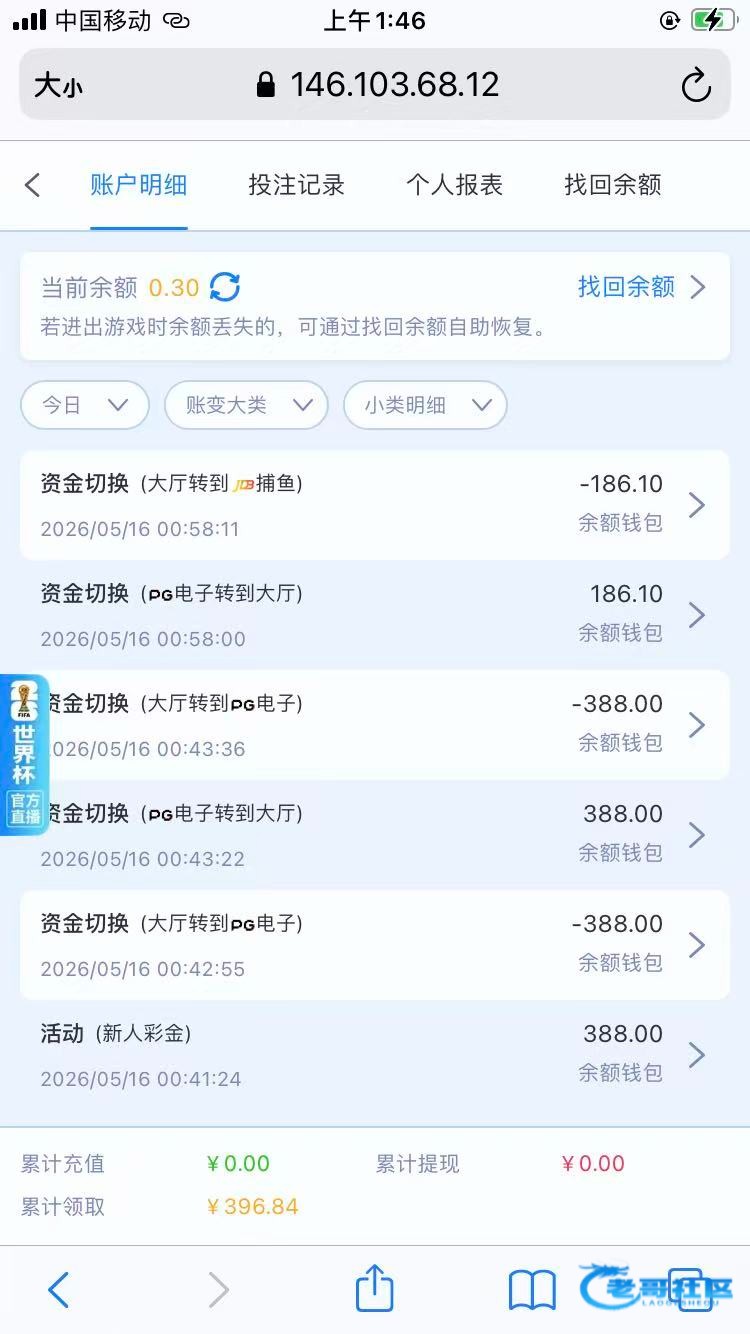The image size is (750, 1334).
Task: Go back in Safari browser toolbar
Action: (x=59, y=1290)
